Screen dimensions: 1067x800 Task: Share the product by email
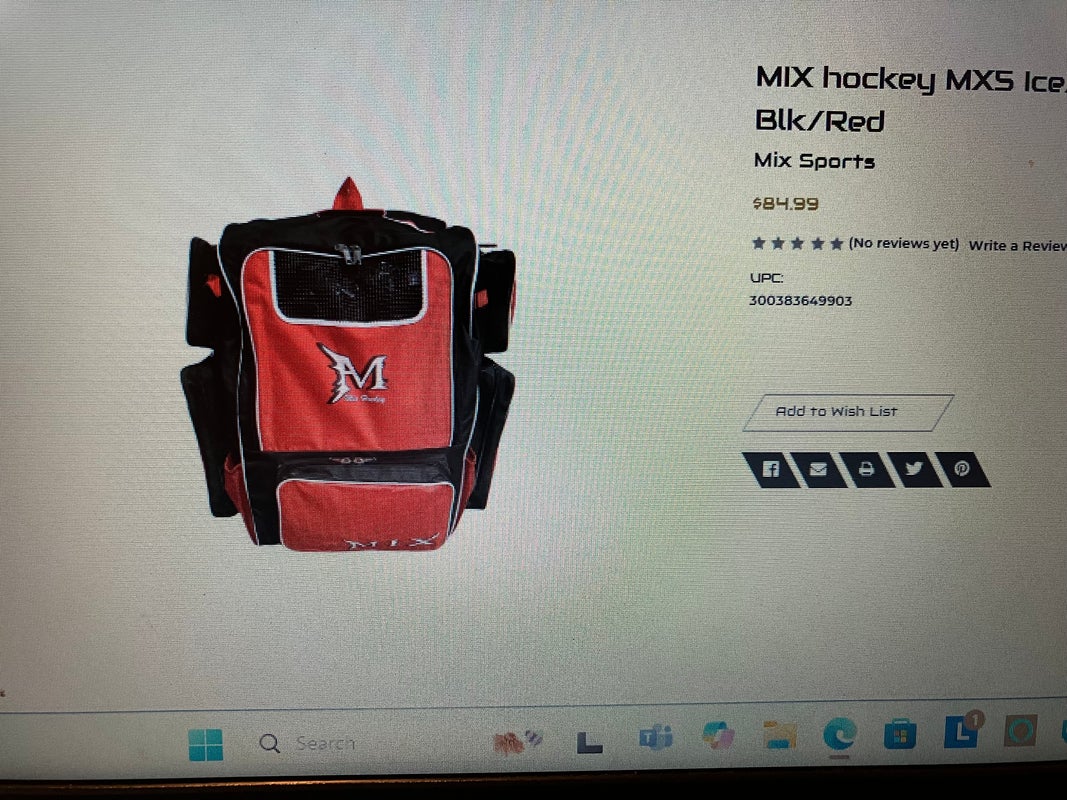pyautogui.click(x=818, y=469)
